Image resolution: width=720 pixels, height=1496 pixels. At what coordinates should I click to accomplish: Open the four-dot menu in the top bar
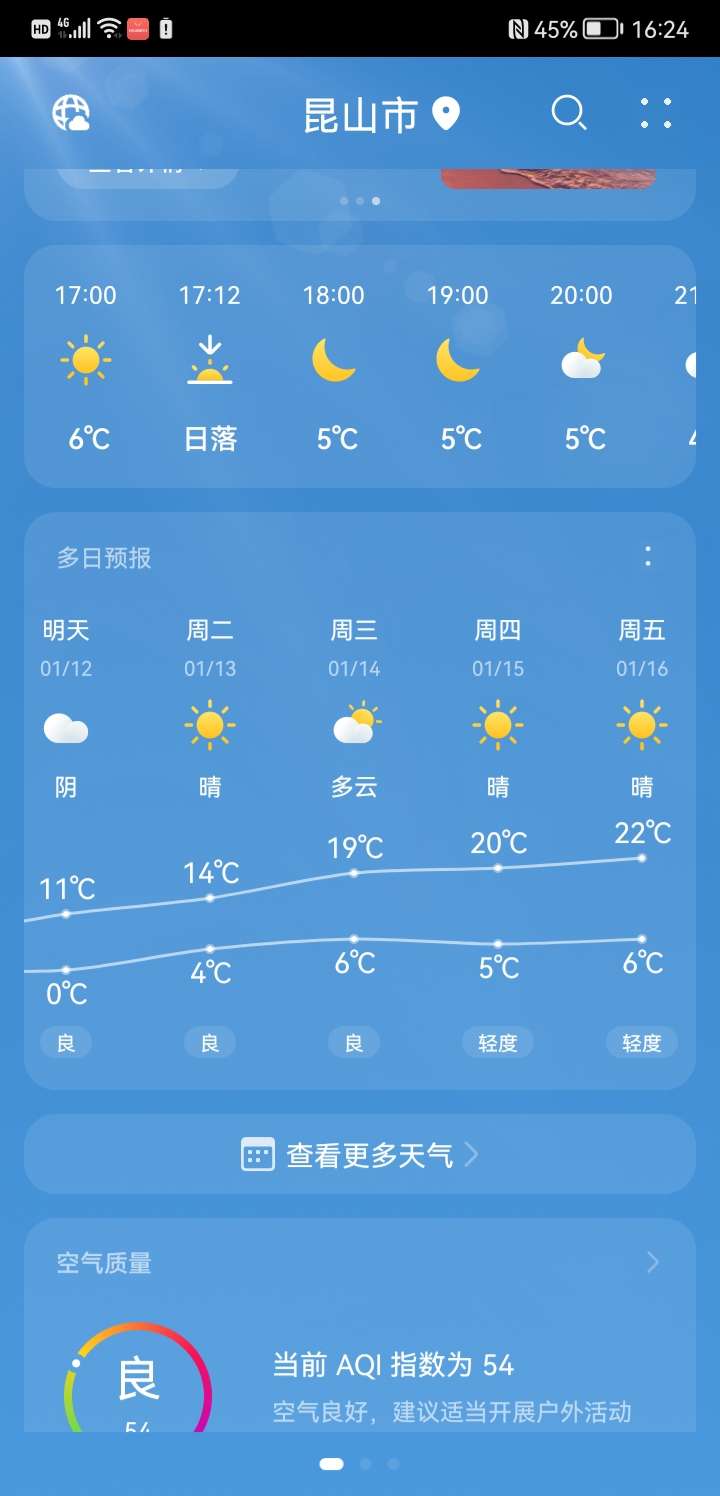[x=656, y=113]
